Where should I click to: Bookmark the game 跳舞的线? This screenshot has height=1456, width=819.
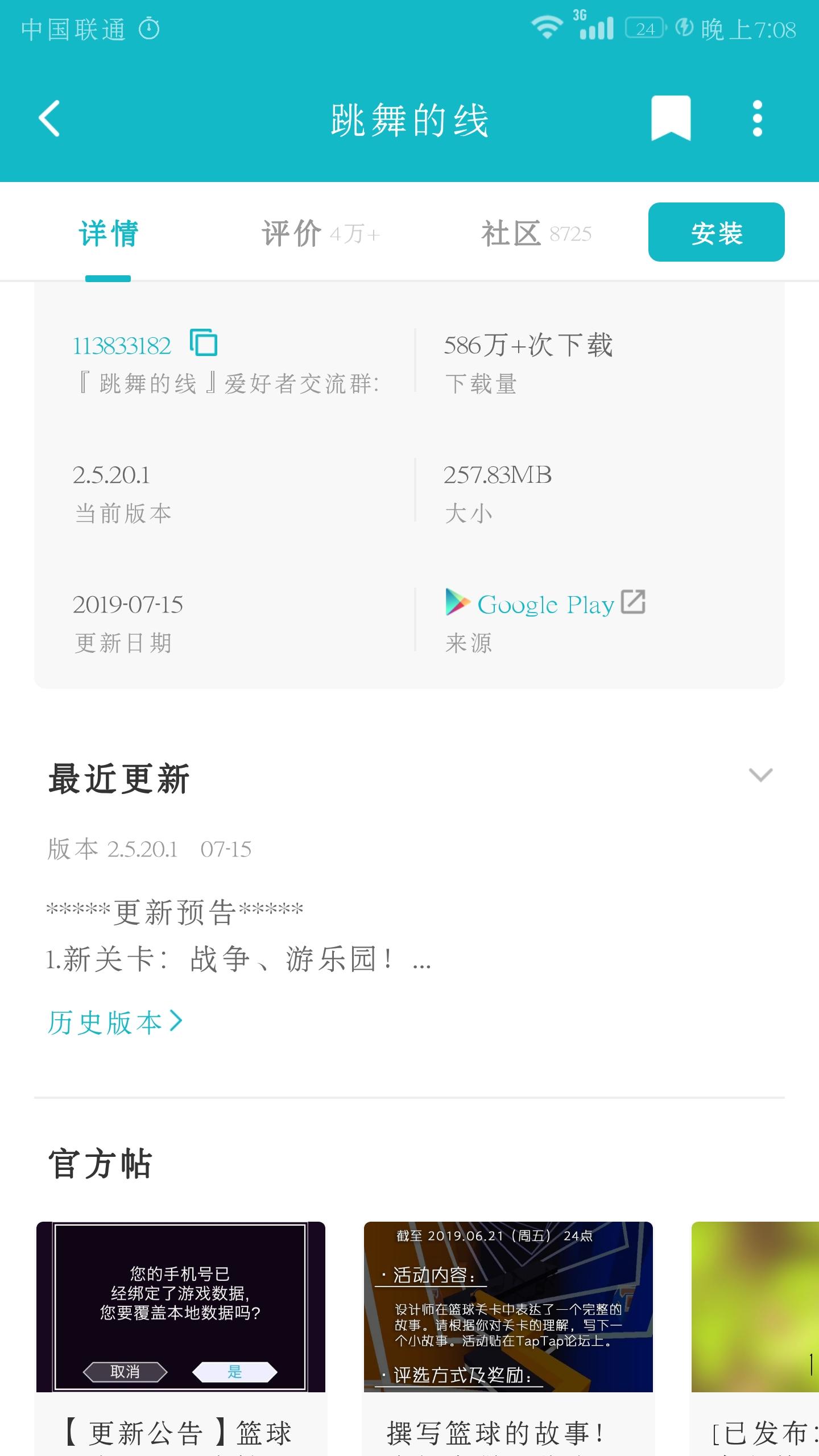(671, 118)
